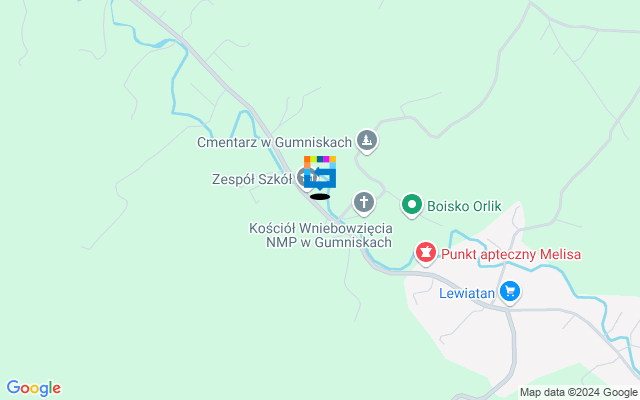
Task: Open the Kościół Wniebowzięcia NMP church marker
Action: pos(365,204)
